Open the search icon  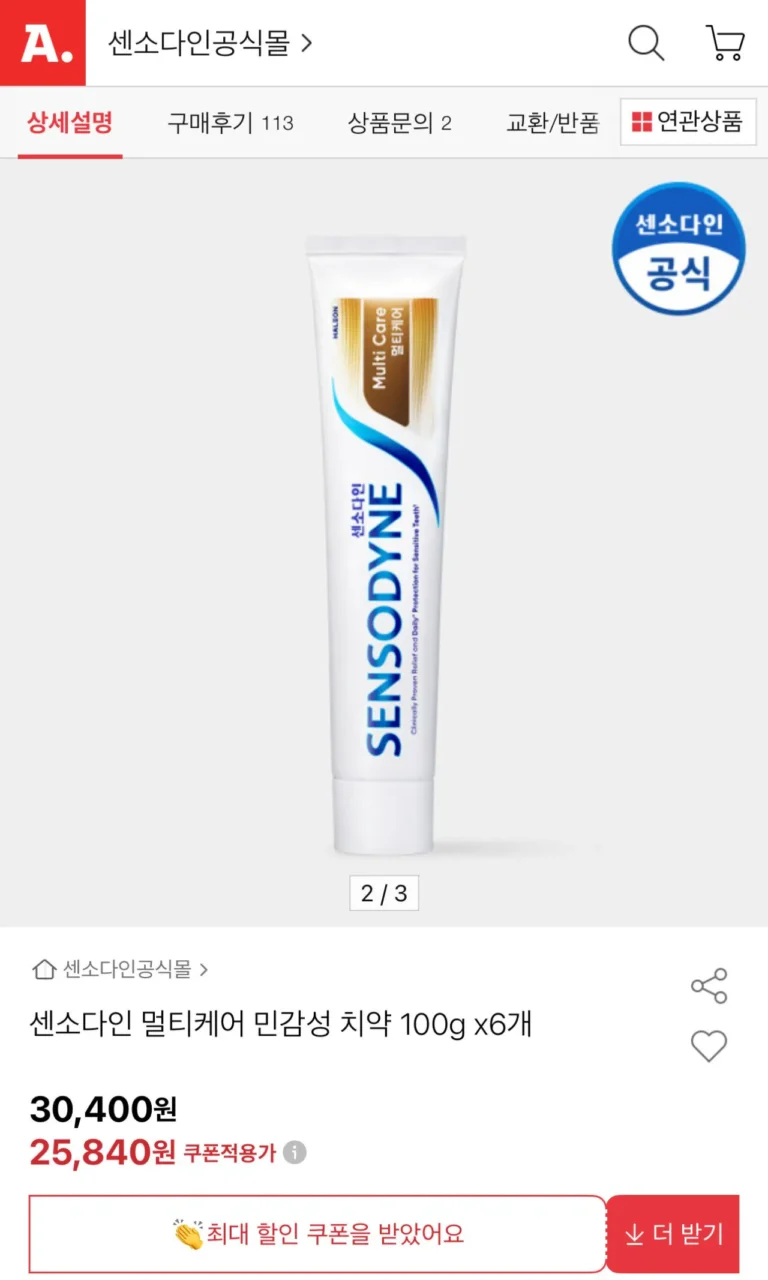pyautogui.click(x=646, y=43)
